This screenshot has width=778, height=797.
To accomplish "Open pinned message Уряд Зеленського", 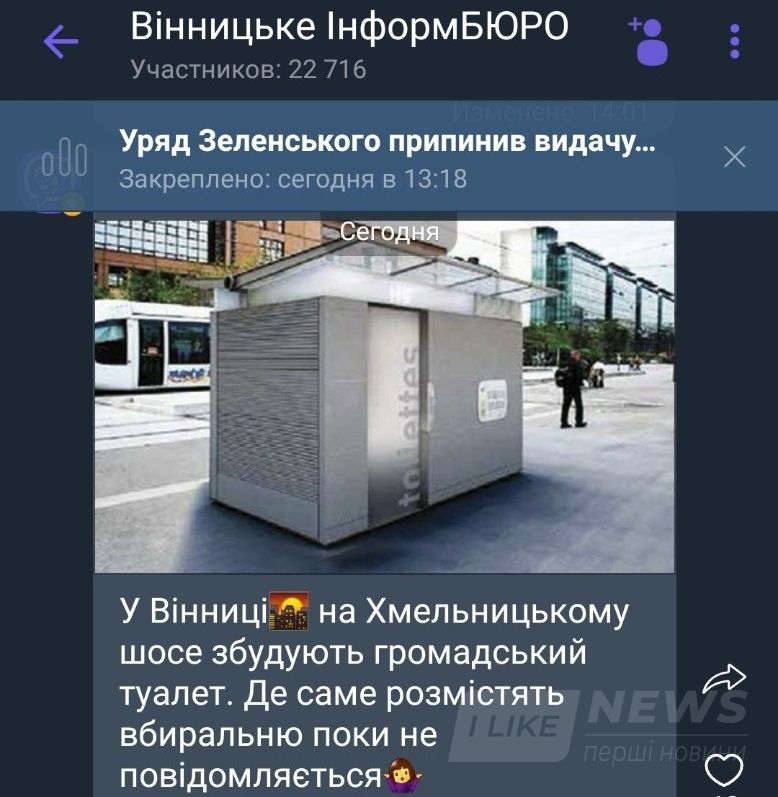I will tap(388, 157).
